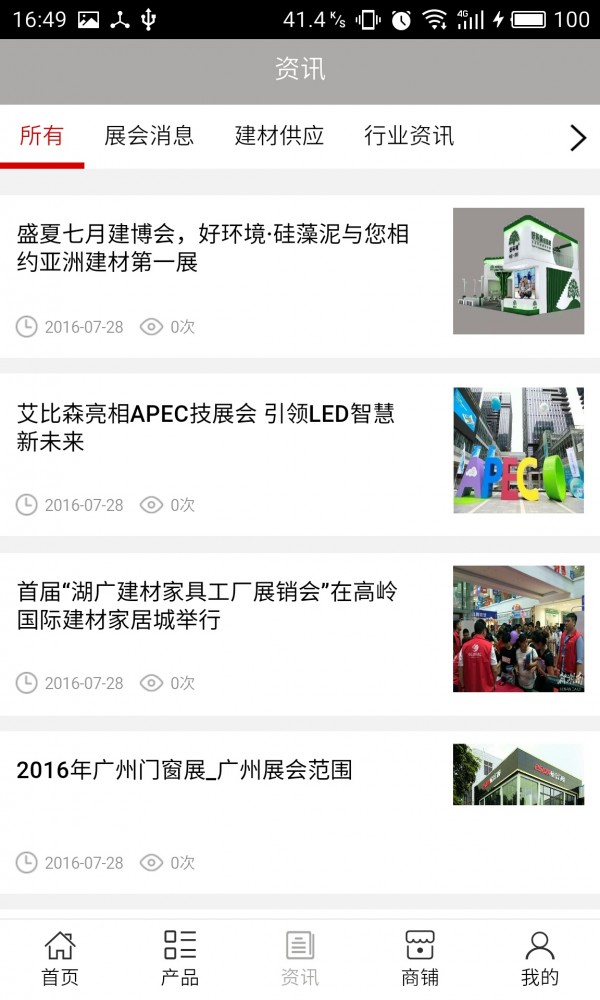
Task: Go to the 我的 profile tab
Action: 540,958
